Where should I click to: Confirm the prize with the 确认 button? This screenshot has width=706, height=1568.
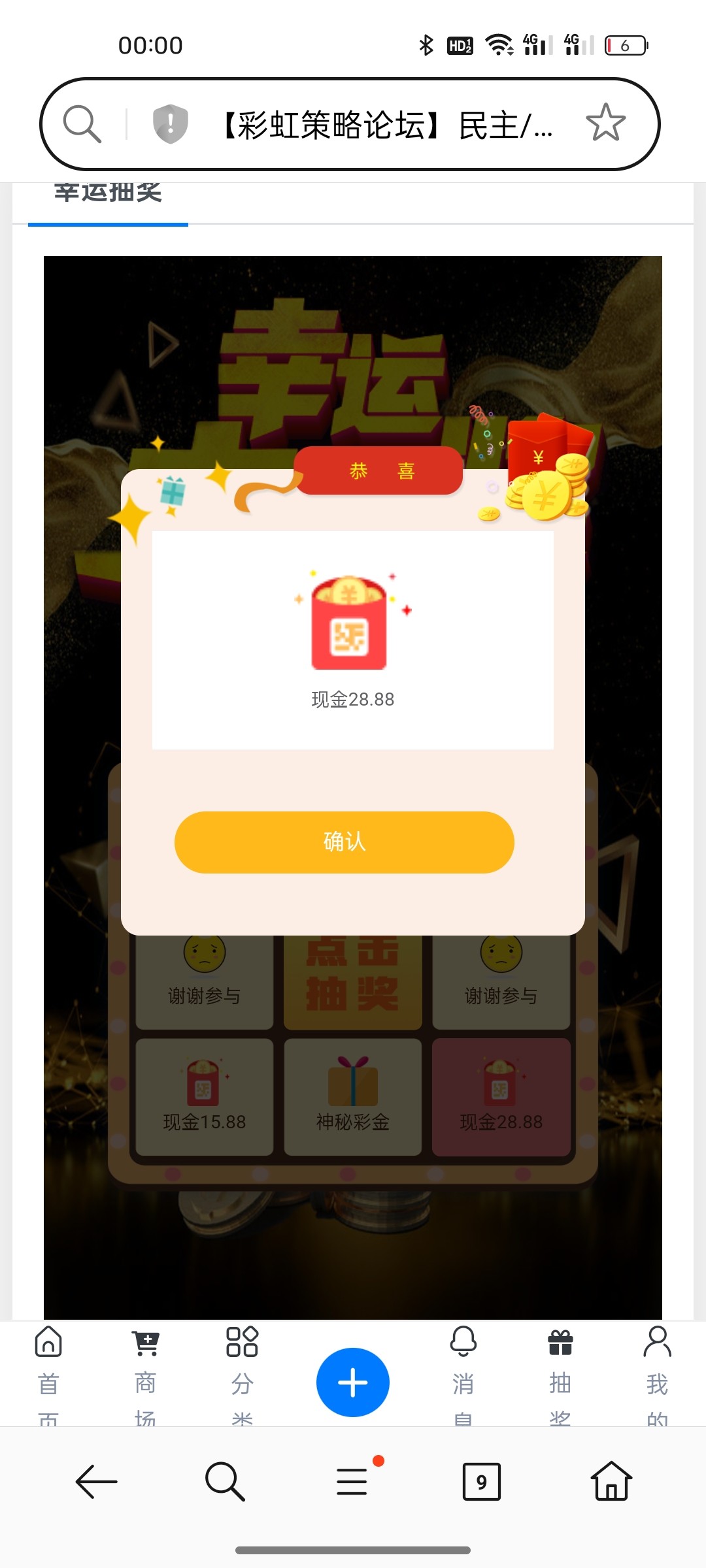[344, 842]
